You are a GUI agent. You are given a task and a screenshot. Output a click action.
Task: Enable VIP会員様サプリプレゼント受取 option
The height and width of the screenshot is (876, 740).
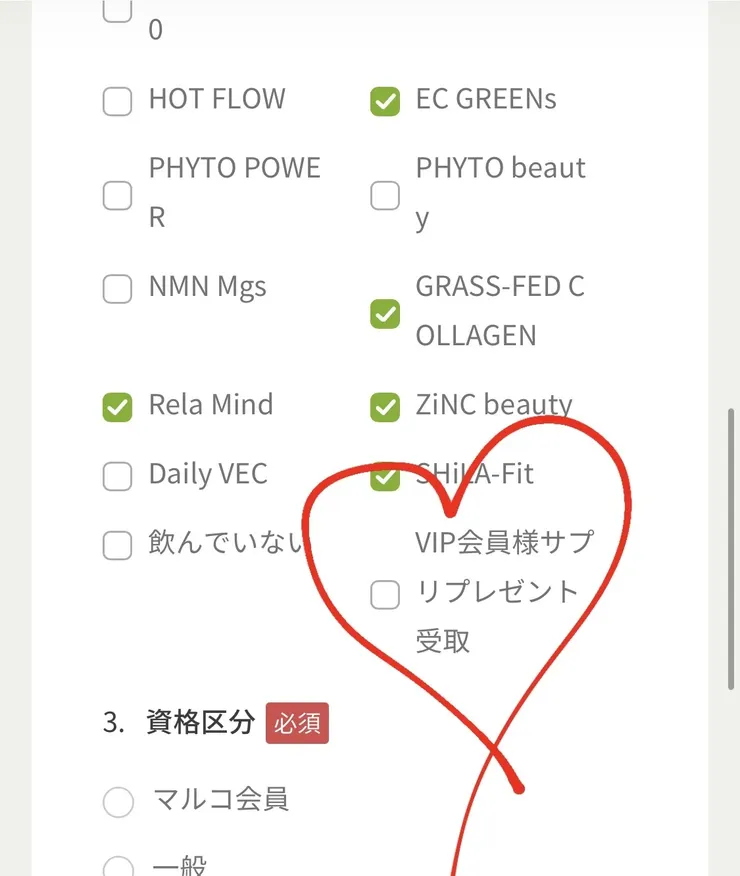[x=384, y=594]
